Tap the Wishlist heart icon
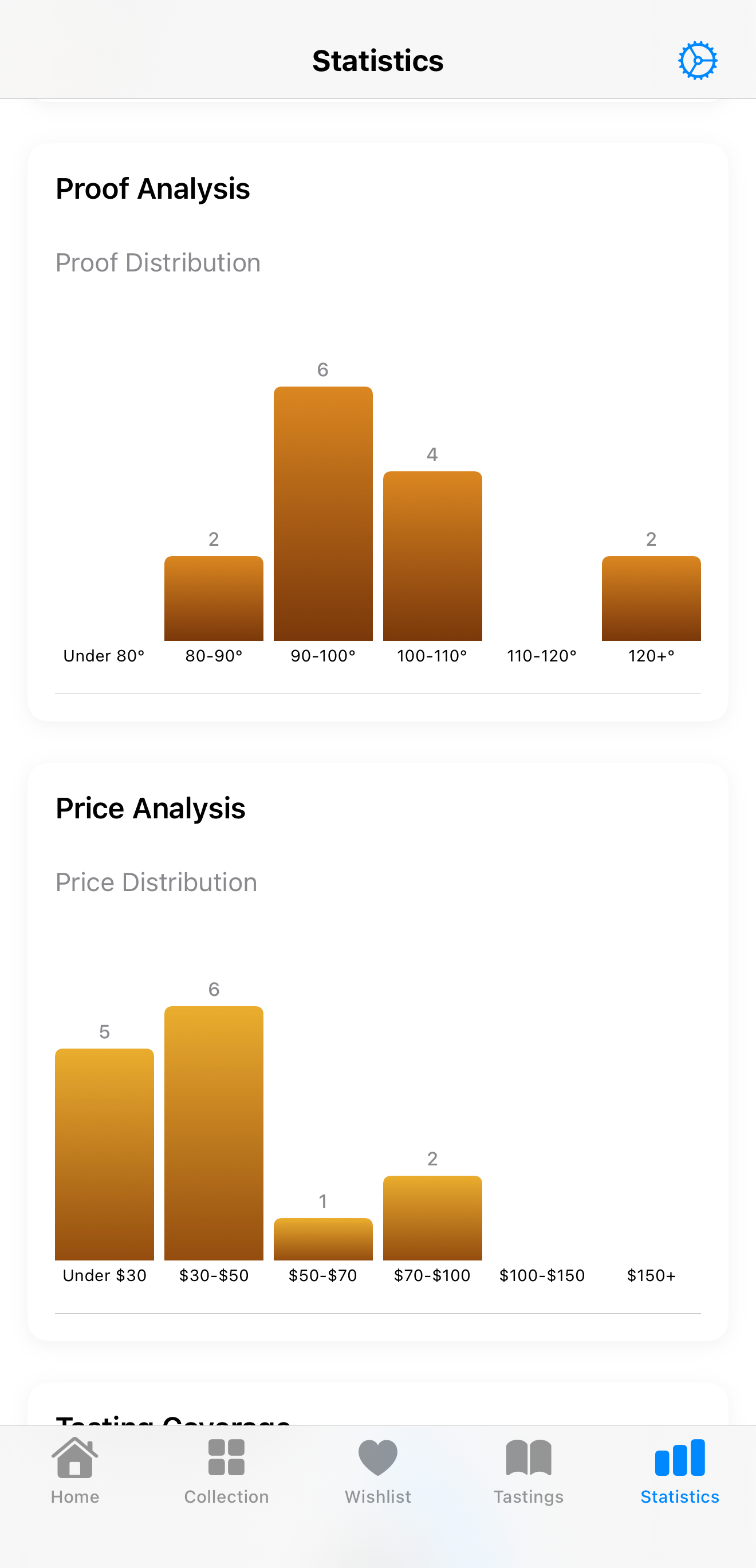This screenshot has width=756, height=1568. click(377, 1459)
